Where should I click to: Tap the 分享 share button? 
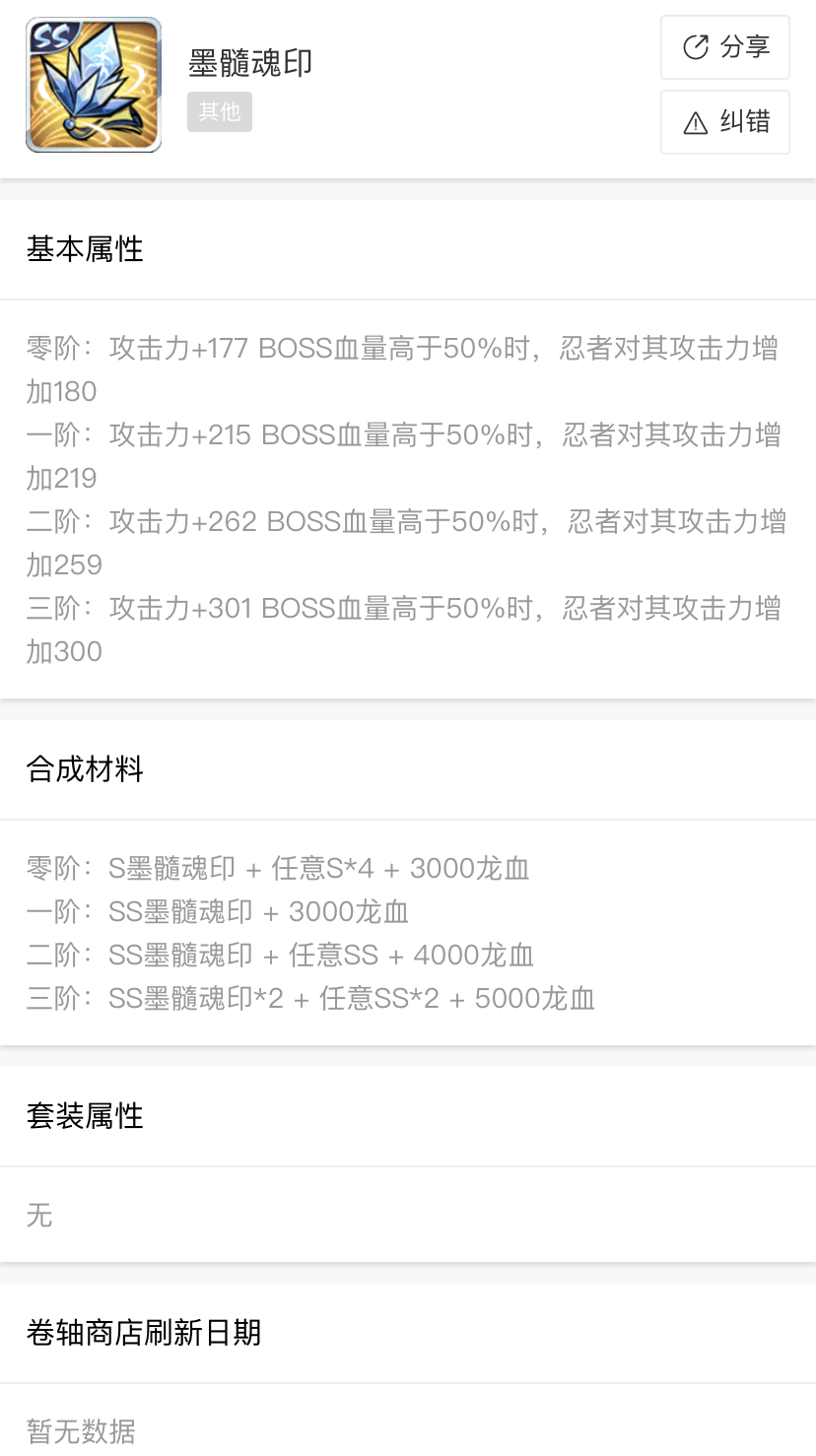[725, 47]
